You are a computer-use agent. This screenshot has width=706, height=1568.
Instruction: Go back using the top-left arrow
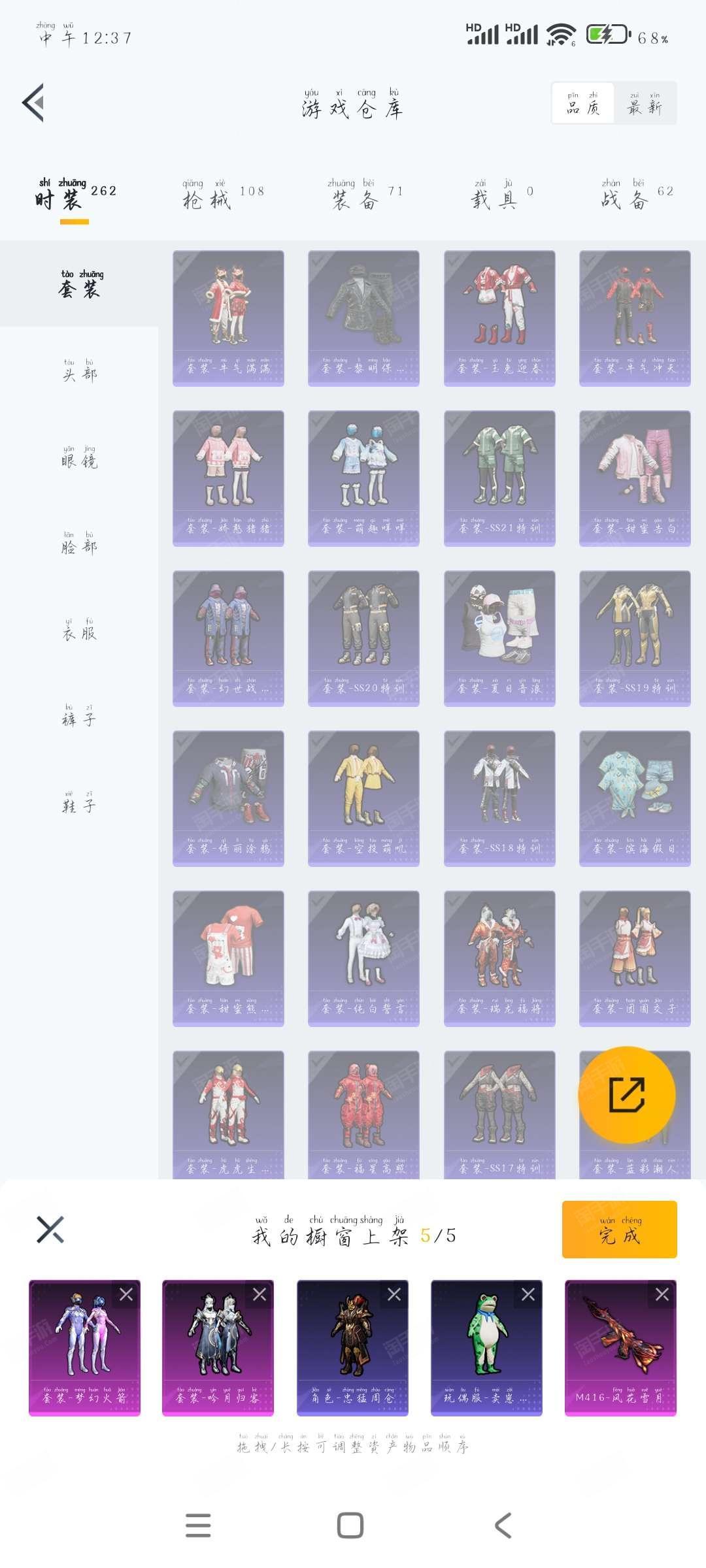click(34, 103)
